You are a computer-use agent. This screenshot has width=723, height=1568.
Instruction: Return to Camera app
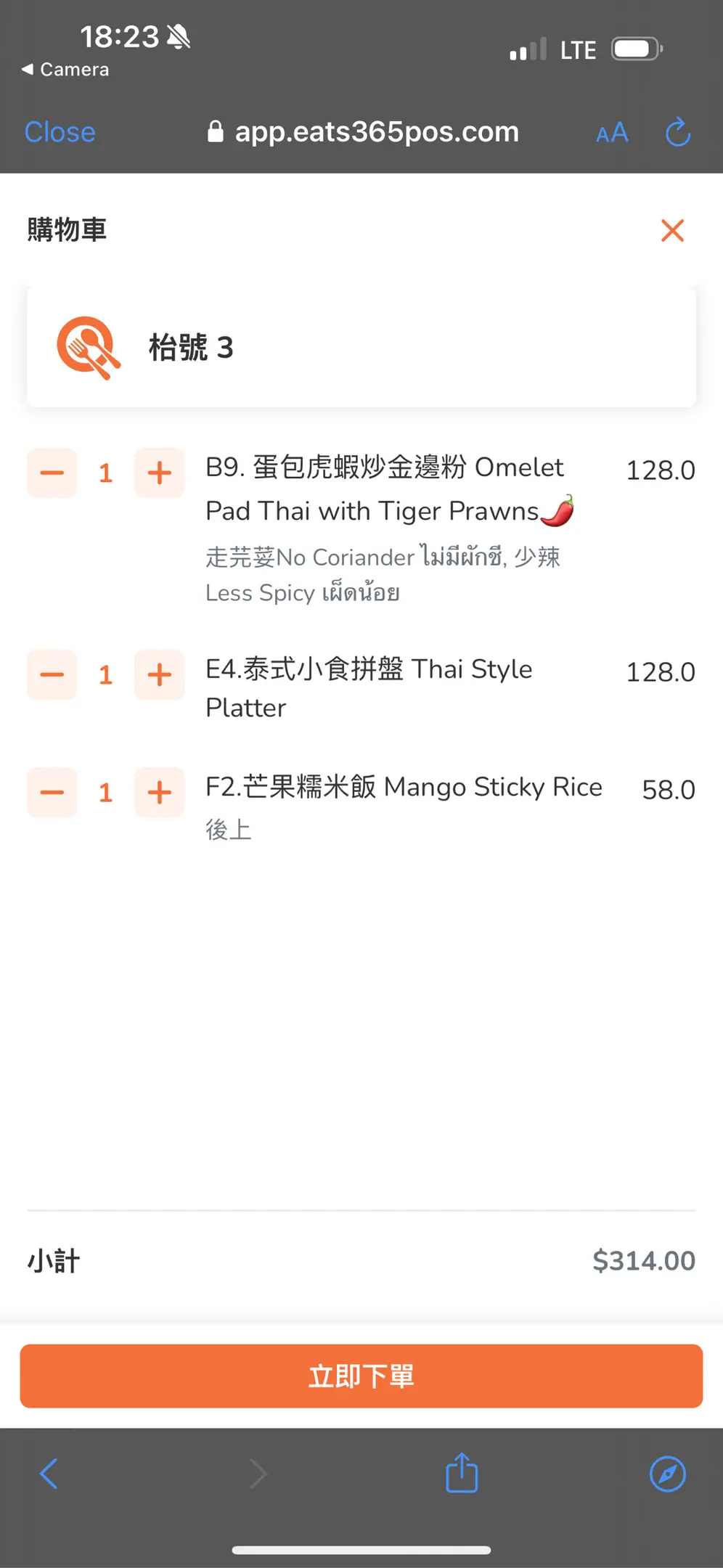click(65, 70)
